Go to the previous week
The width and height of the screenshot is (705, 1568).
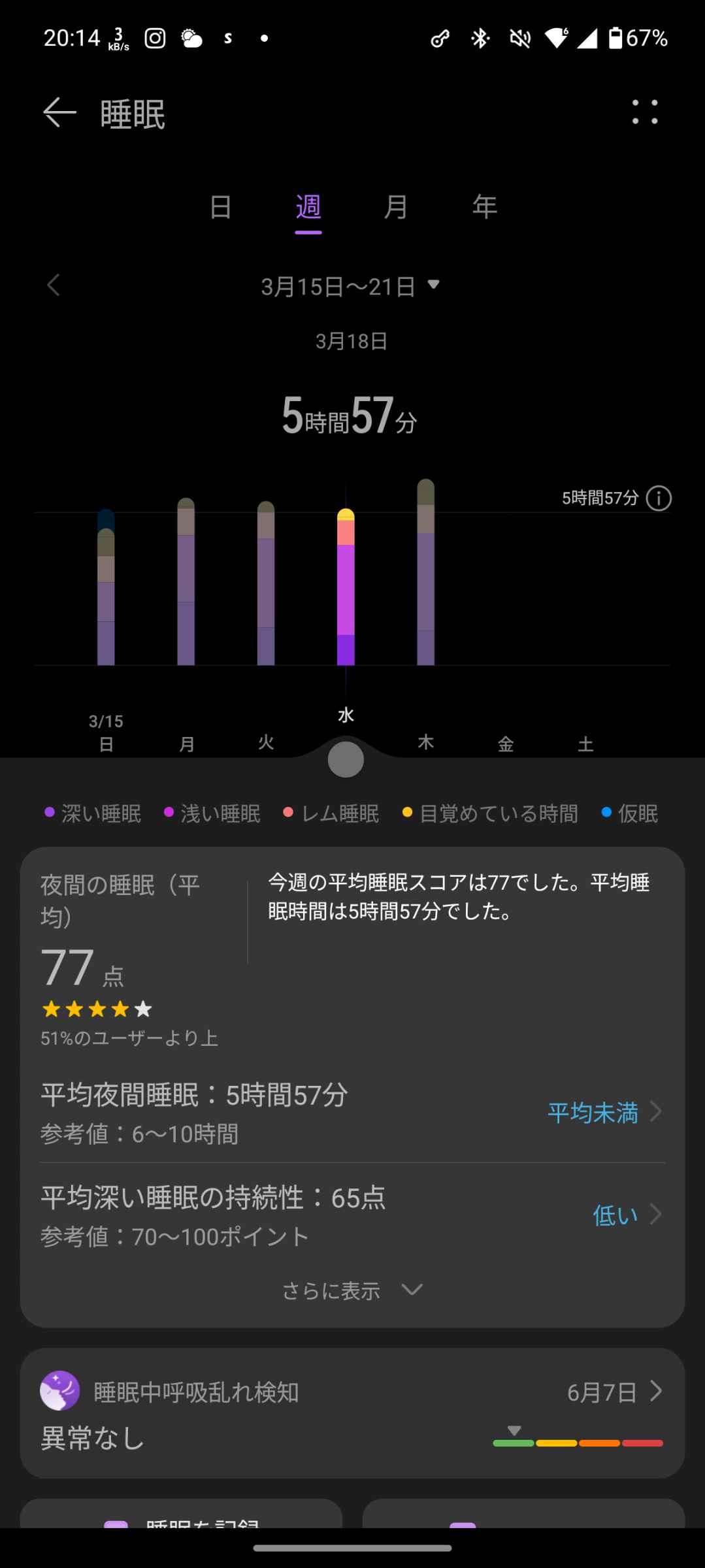point(54,286)
